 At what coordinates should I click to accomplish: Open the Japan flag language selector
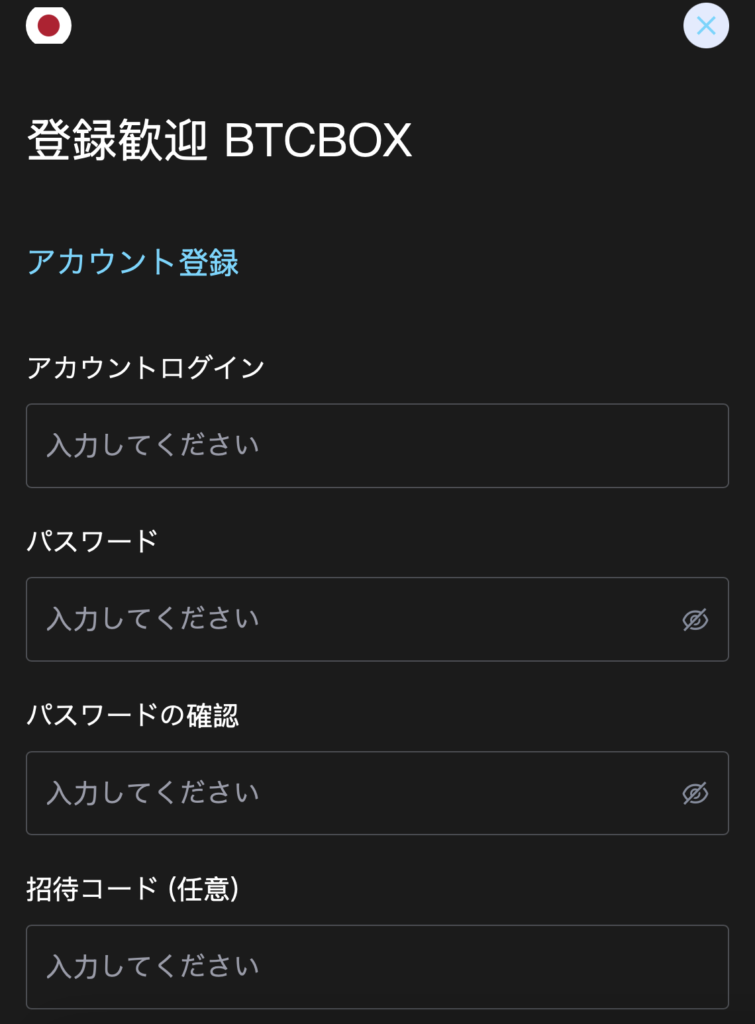point(48,25)
